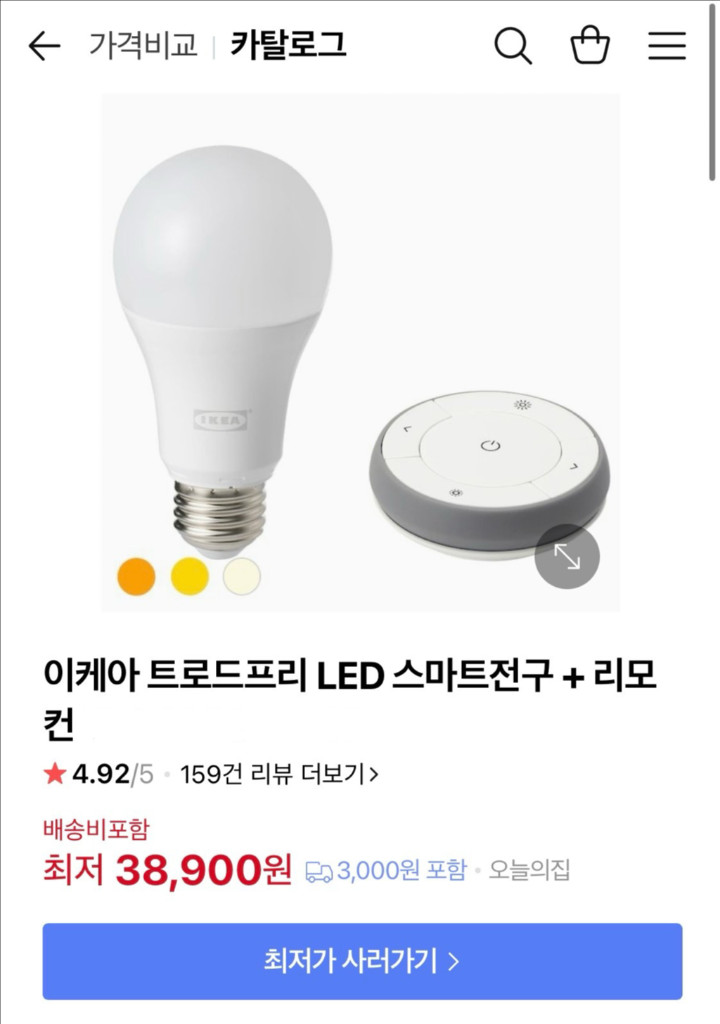Tap 최저가 사러가기 button
The height and width of the screenshot is (1024, 720).
coord(362,961)
